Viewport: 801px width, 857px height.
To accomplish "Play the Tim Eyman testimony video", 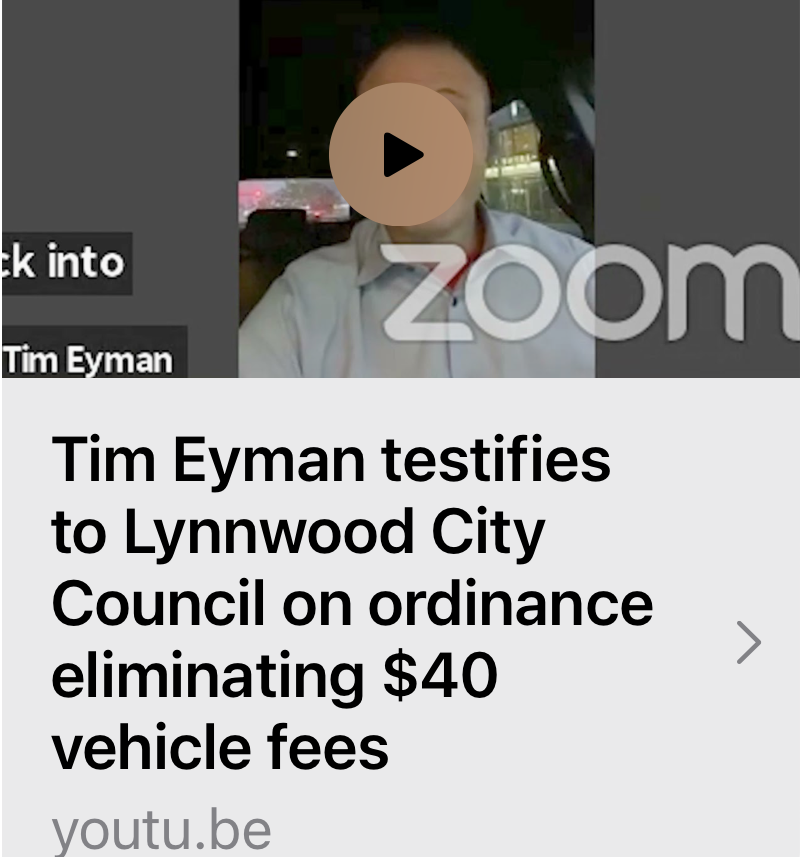I will [401, 154].
